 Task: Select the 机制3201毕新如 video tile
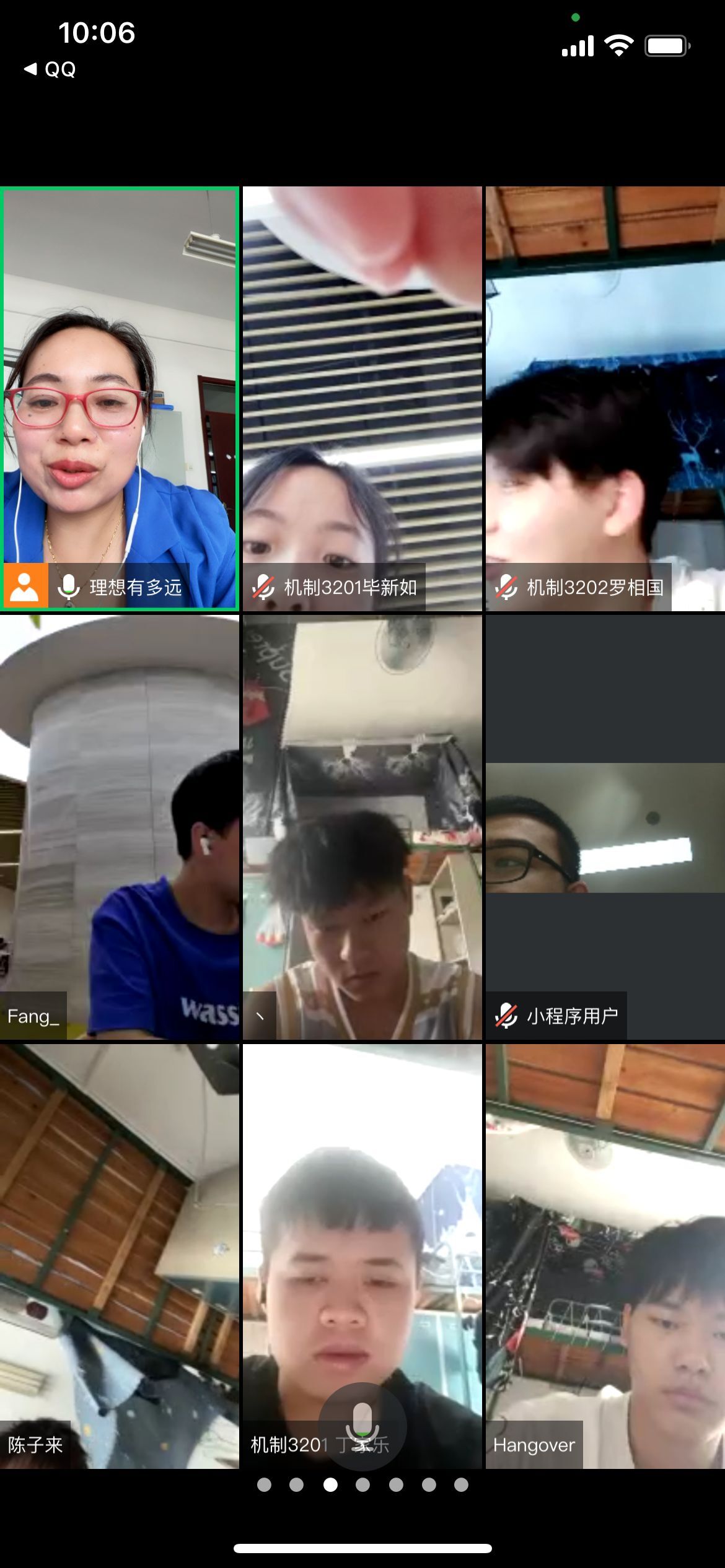click(x=362, y=399)
